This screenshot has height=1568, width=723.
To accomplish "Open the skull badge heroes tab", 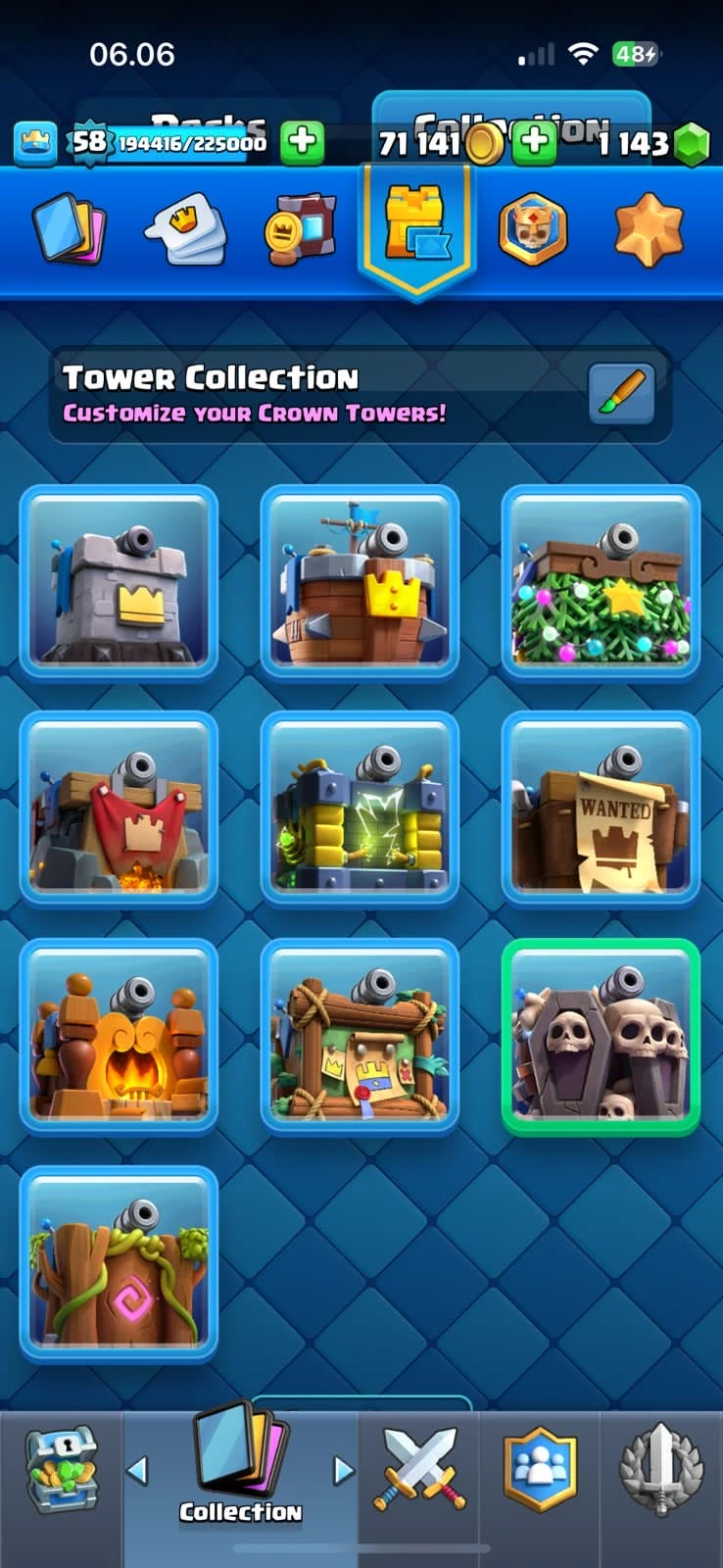I will pos(533,229).
